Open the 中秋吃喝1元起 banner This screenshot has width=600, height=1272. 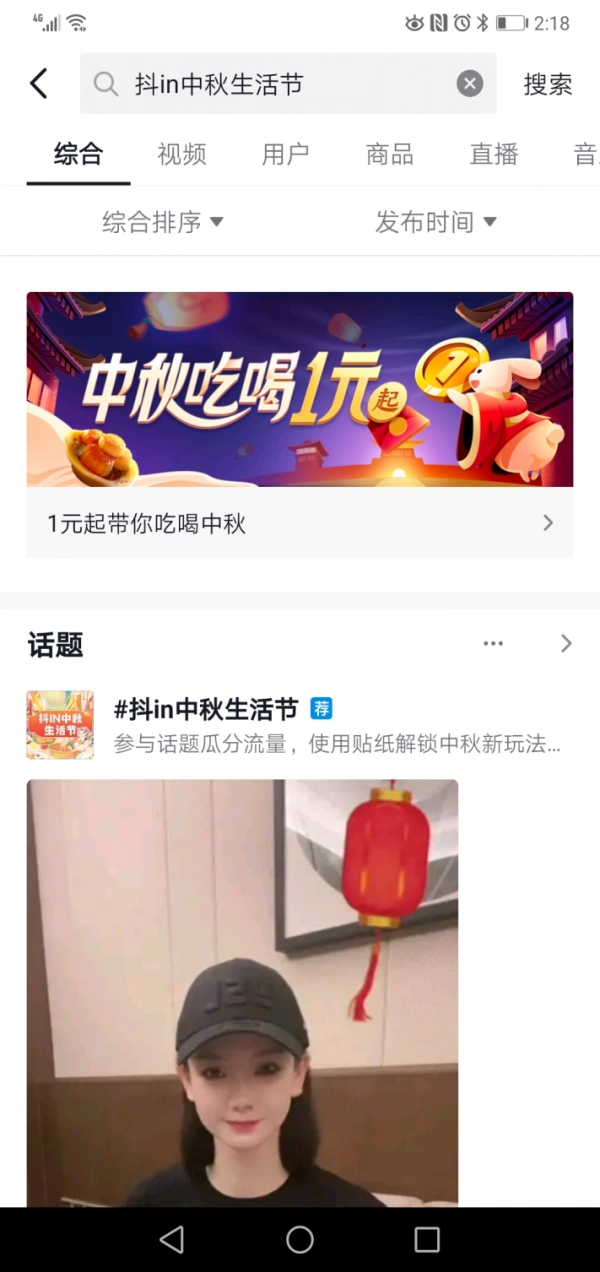300,389
